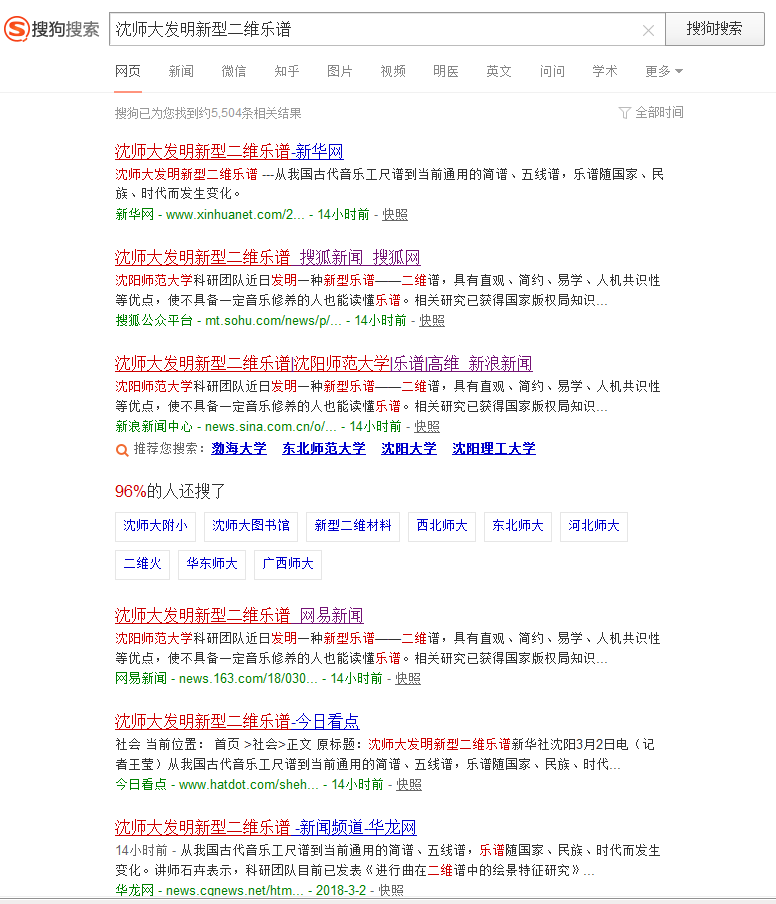776x904 pixels.
Task: Expand the 更多 dropdown
Action: [x=664, y=71]
